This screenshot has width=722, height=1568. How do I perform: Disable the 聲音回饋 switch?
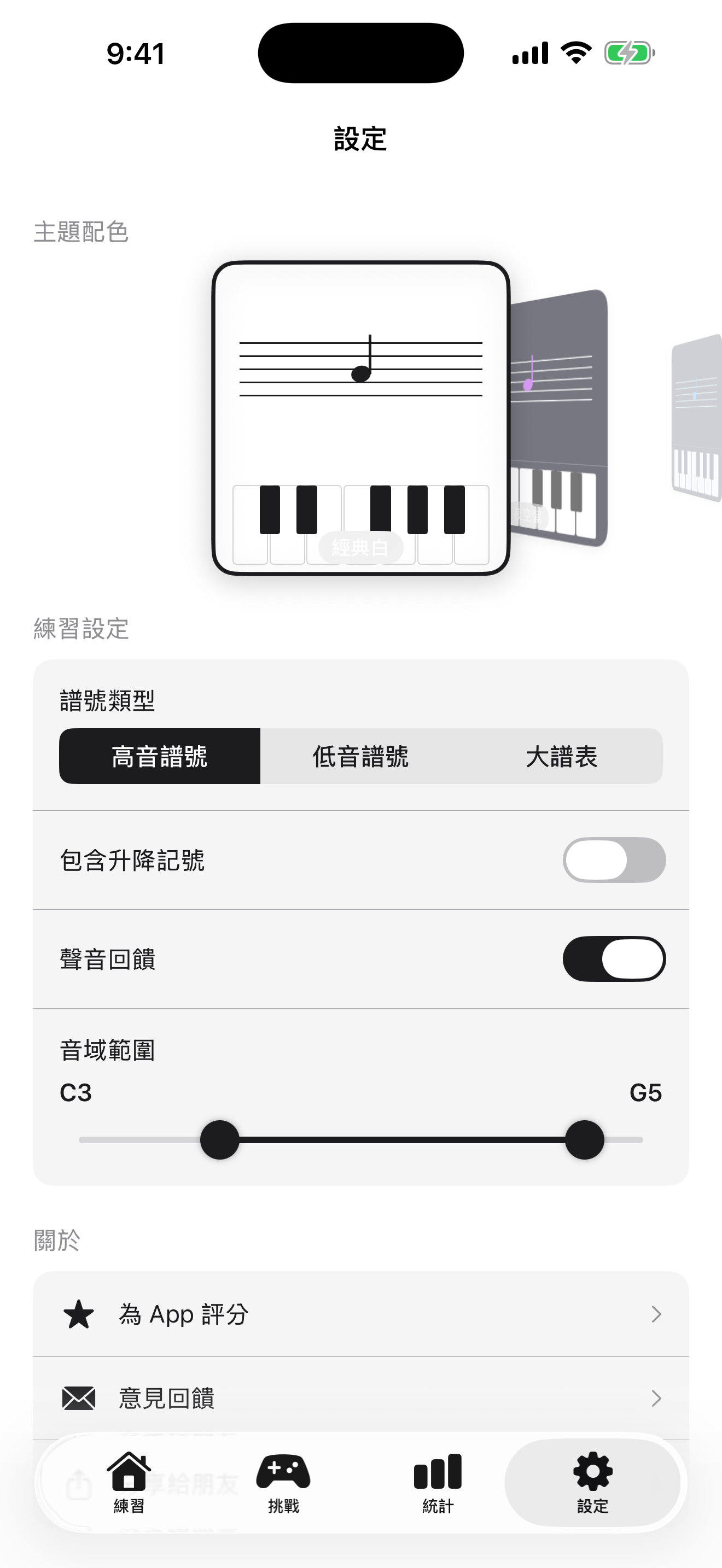614,958
